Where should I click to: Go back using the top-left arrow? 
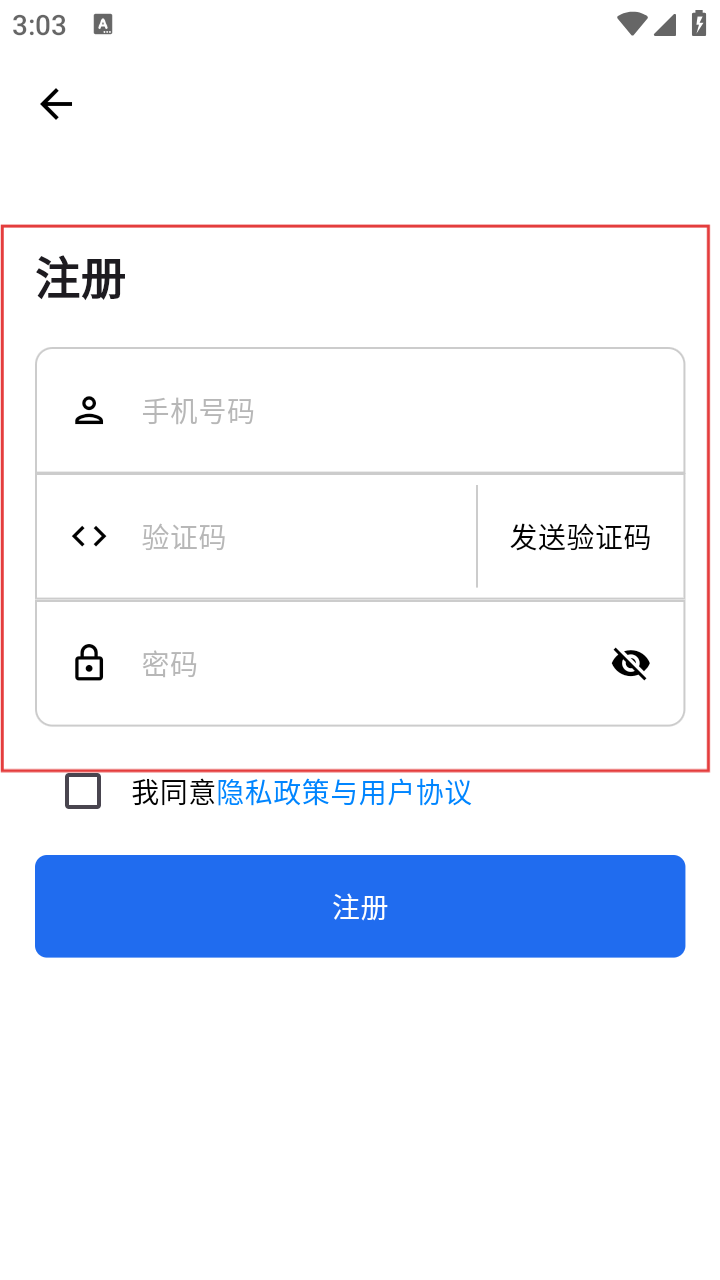point(56,104)
